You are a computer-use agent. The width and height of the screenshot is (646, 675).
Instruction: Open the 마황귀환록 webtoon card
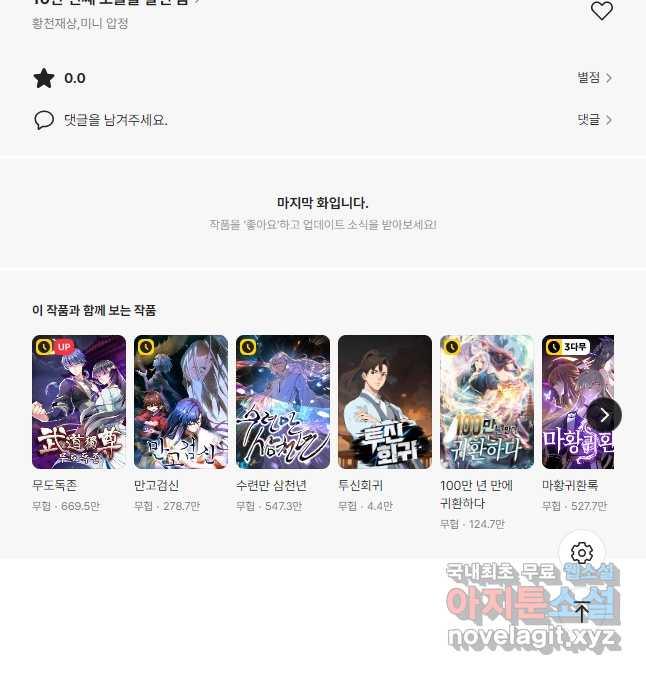click(x=576, y=402)
